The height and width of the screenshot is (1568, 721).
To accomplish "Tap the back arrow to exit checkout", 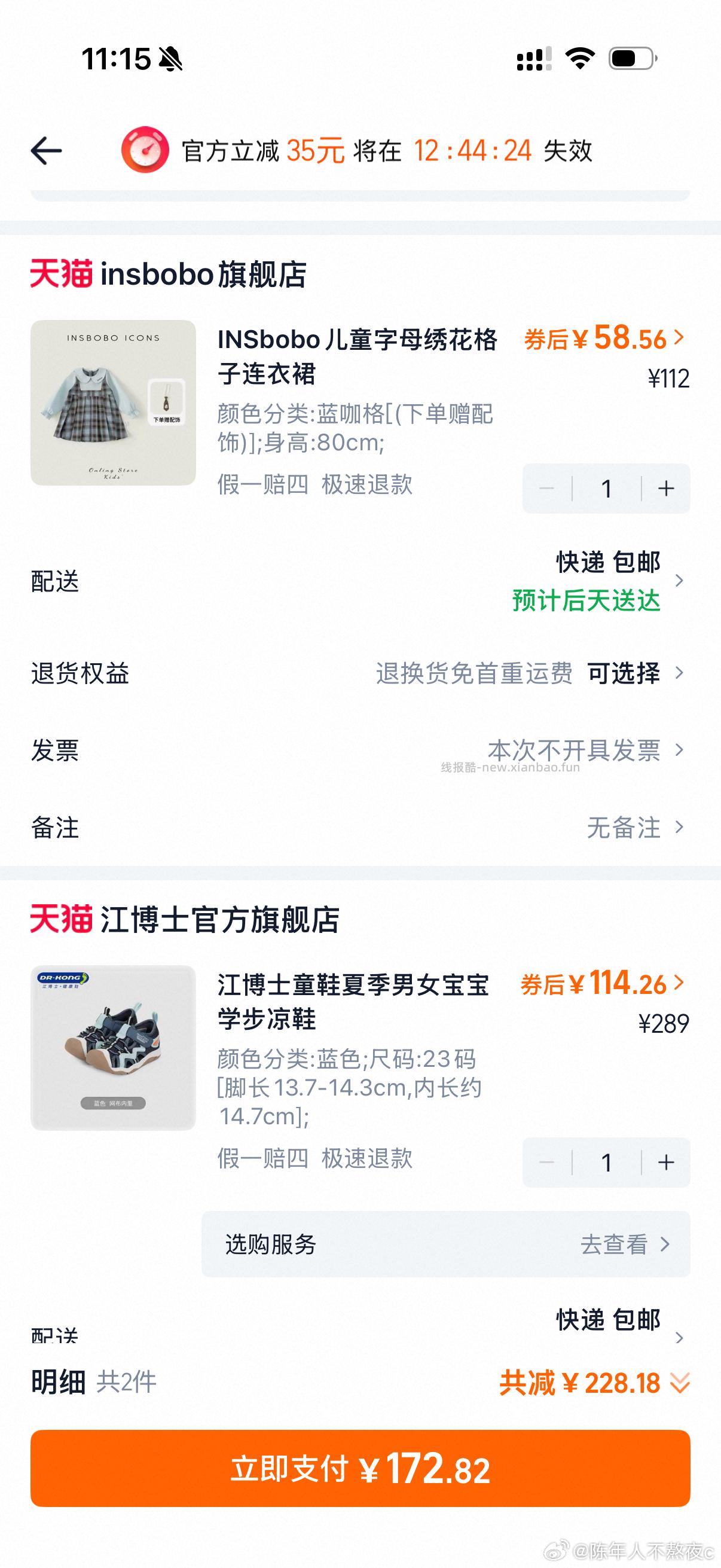I will click(x=47, y=150).
